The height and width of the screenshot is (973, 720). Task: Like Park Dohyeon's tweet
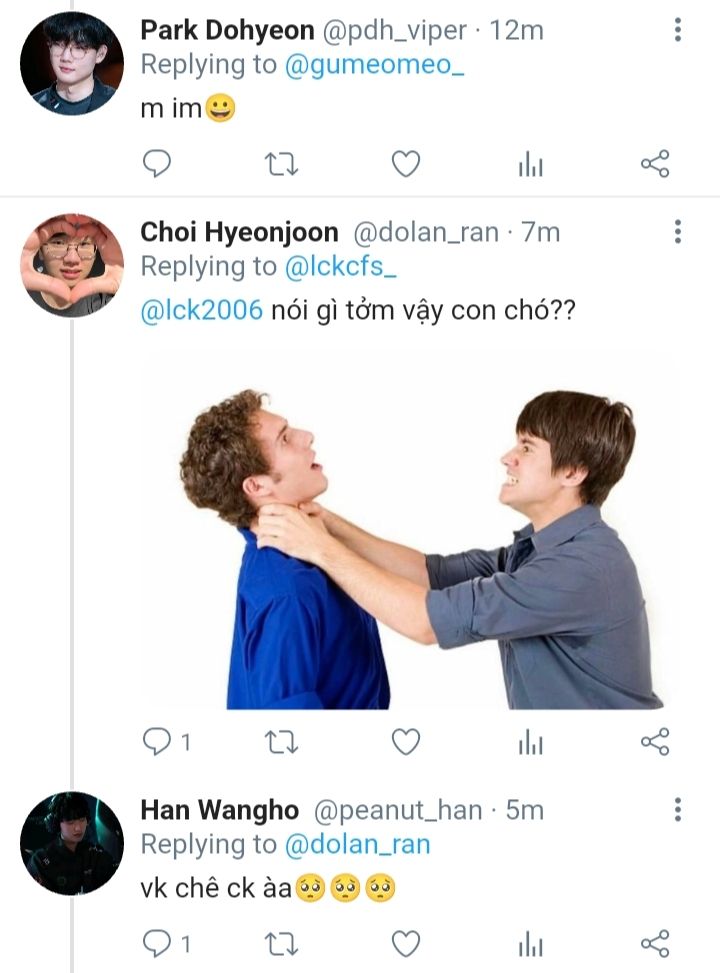[405, 164]
